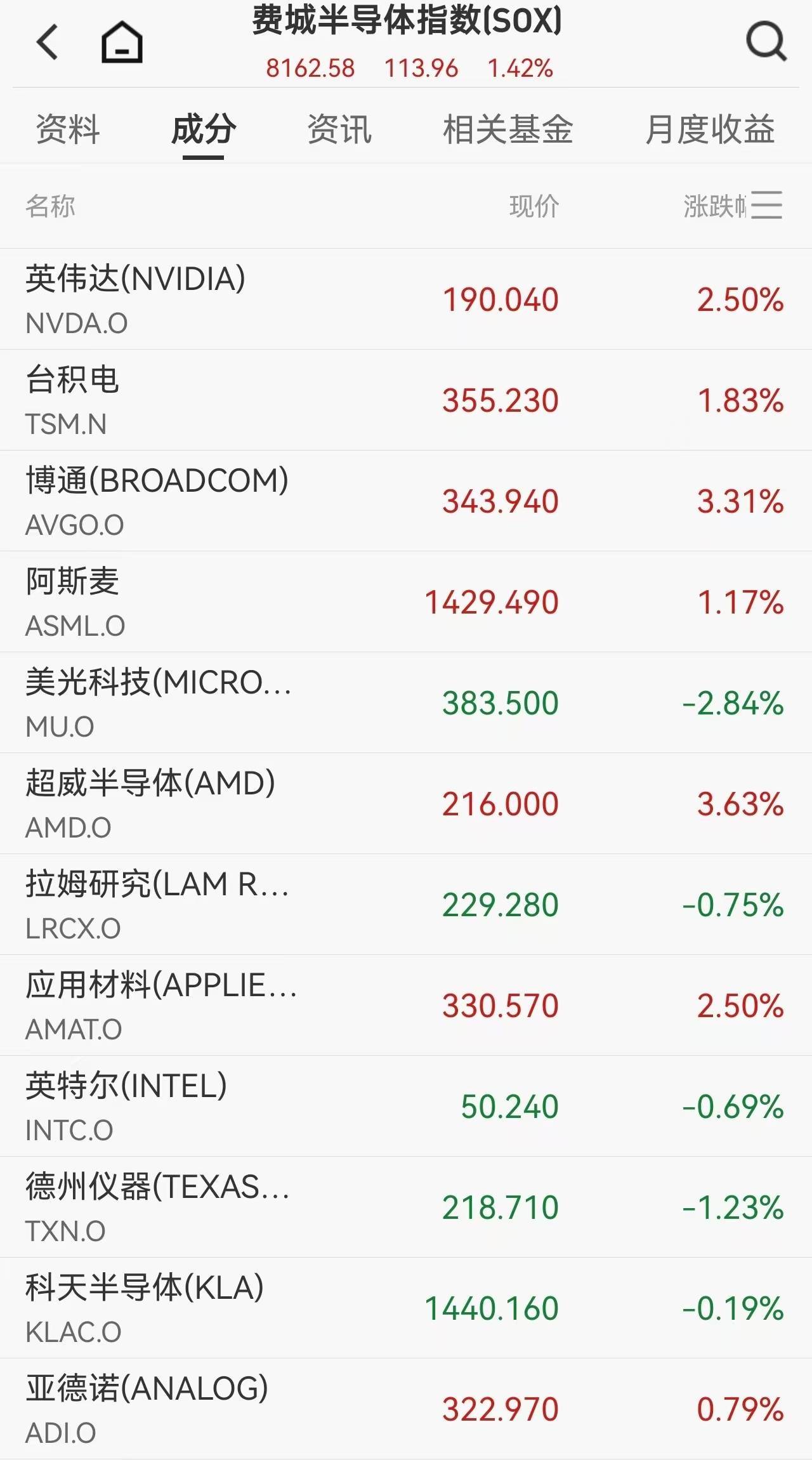Select 应用材料 AMAT.O stock
This screenshot has width=812, height=1460.
pos(406,1005)
